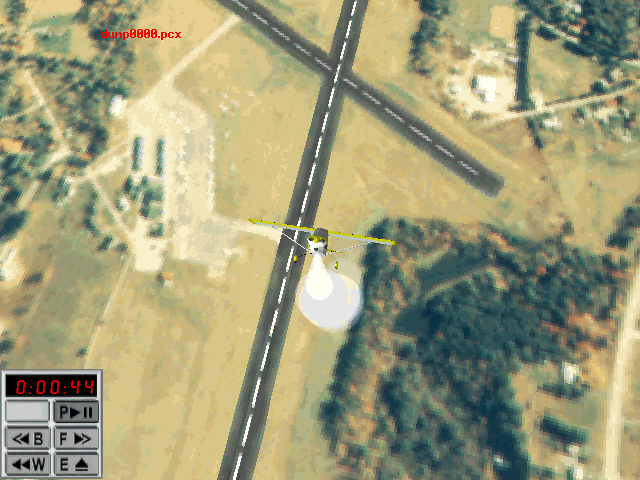Rewind the replay to start with W
Screen dimensions: 640x480
[27, 463]
